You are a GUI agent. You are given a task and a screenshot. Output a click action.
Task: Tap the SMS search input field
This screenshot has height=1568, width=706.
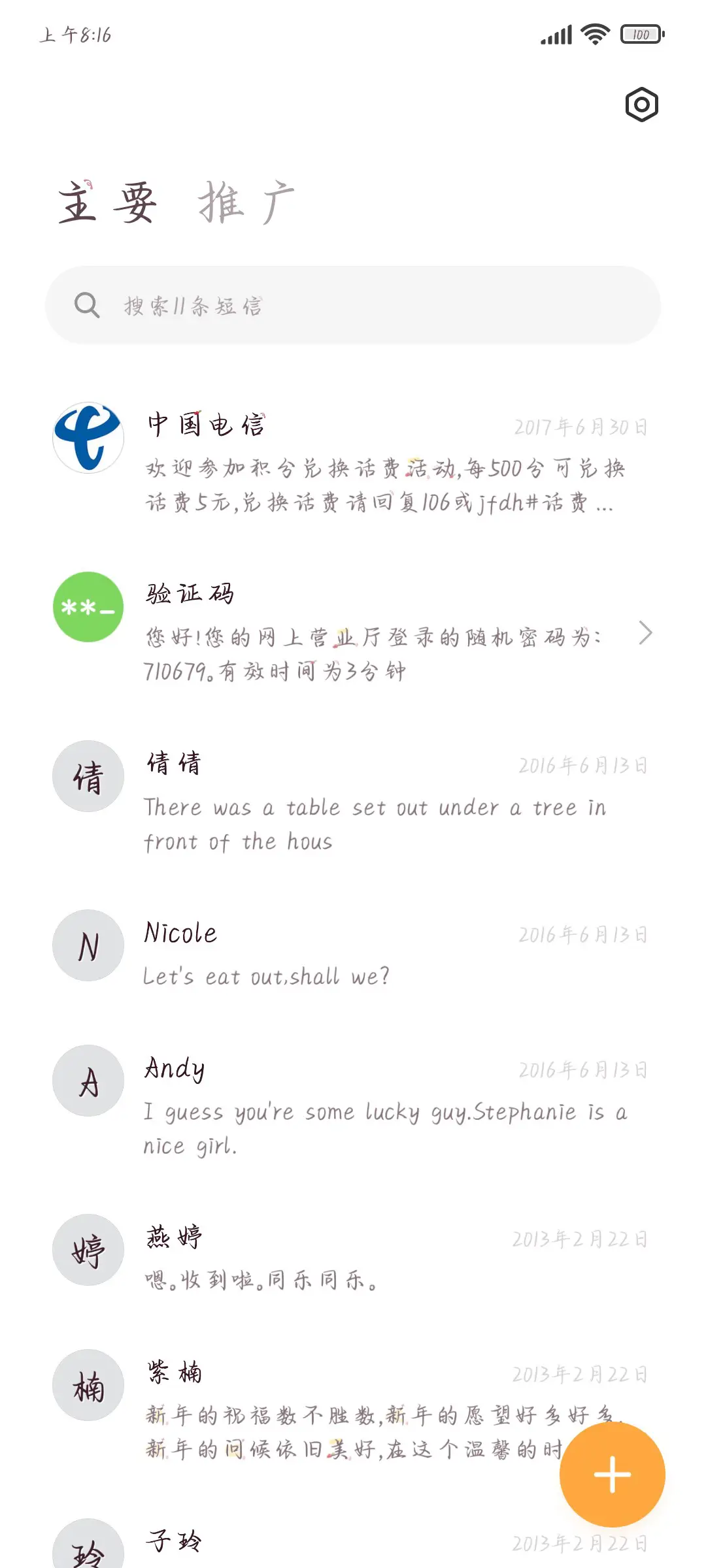pyautogui.click(x=353, y=304)
